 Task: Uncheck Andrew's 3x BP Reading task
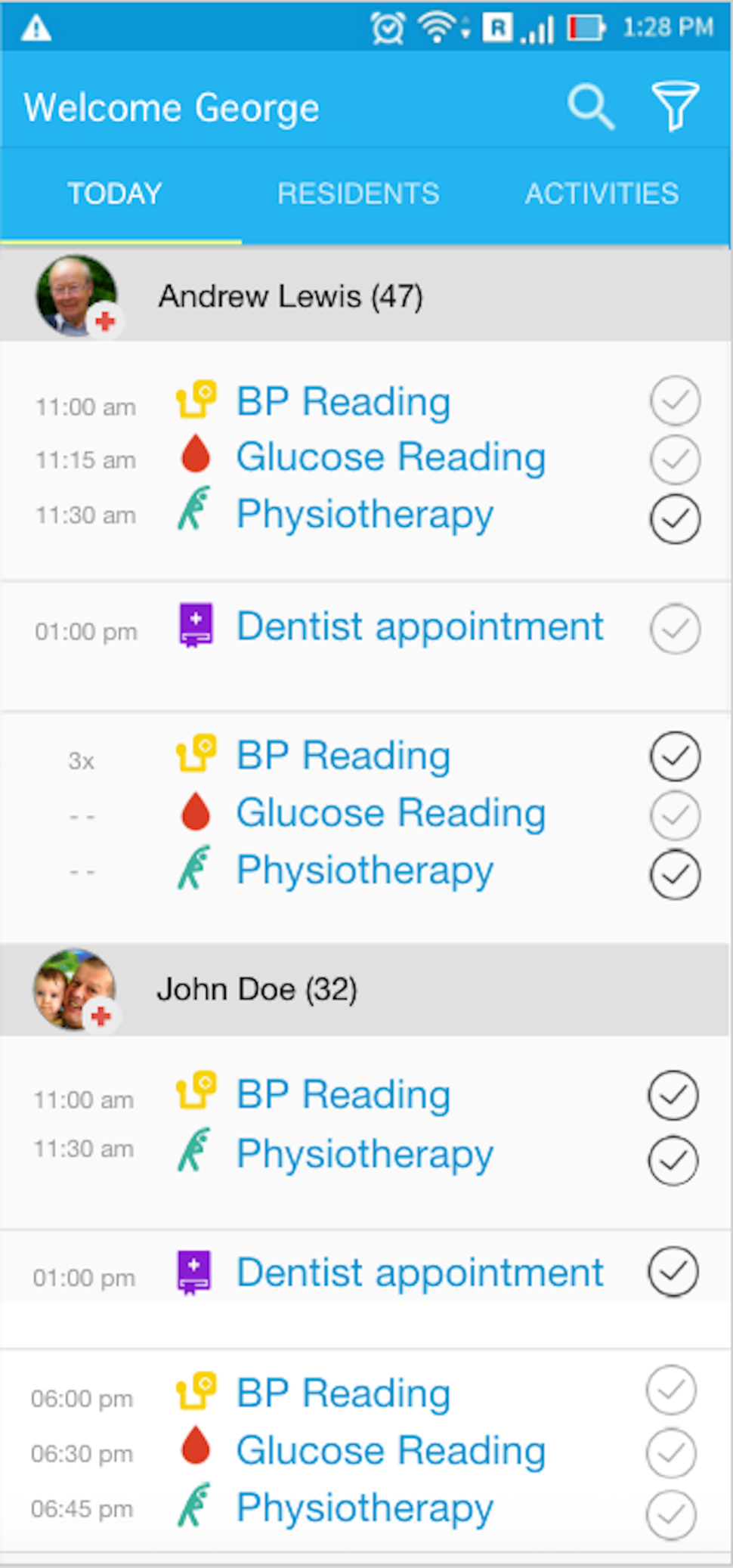point(675,756)
